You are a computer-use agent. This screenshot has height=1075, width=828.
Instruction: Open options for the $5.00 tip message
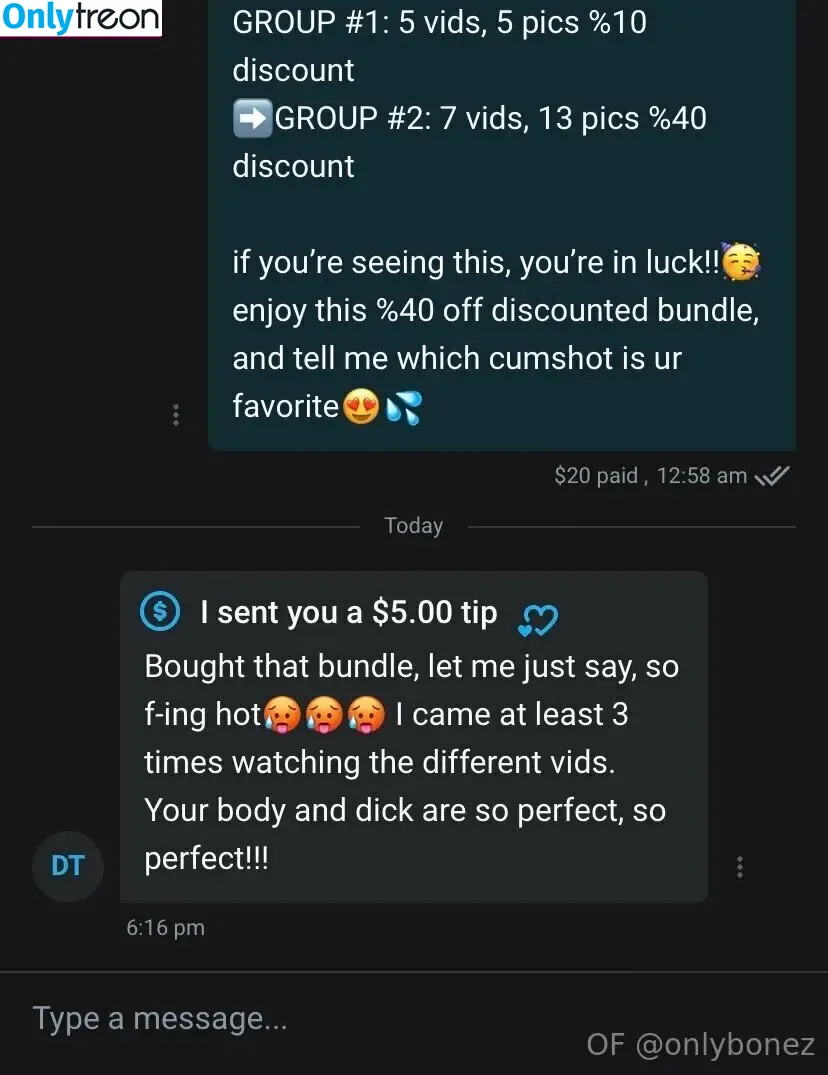(x=740, y=867)
